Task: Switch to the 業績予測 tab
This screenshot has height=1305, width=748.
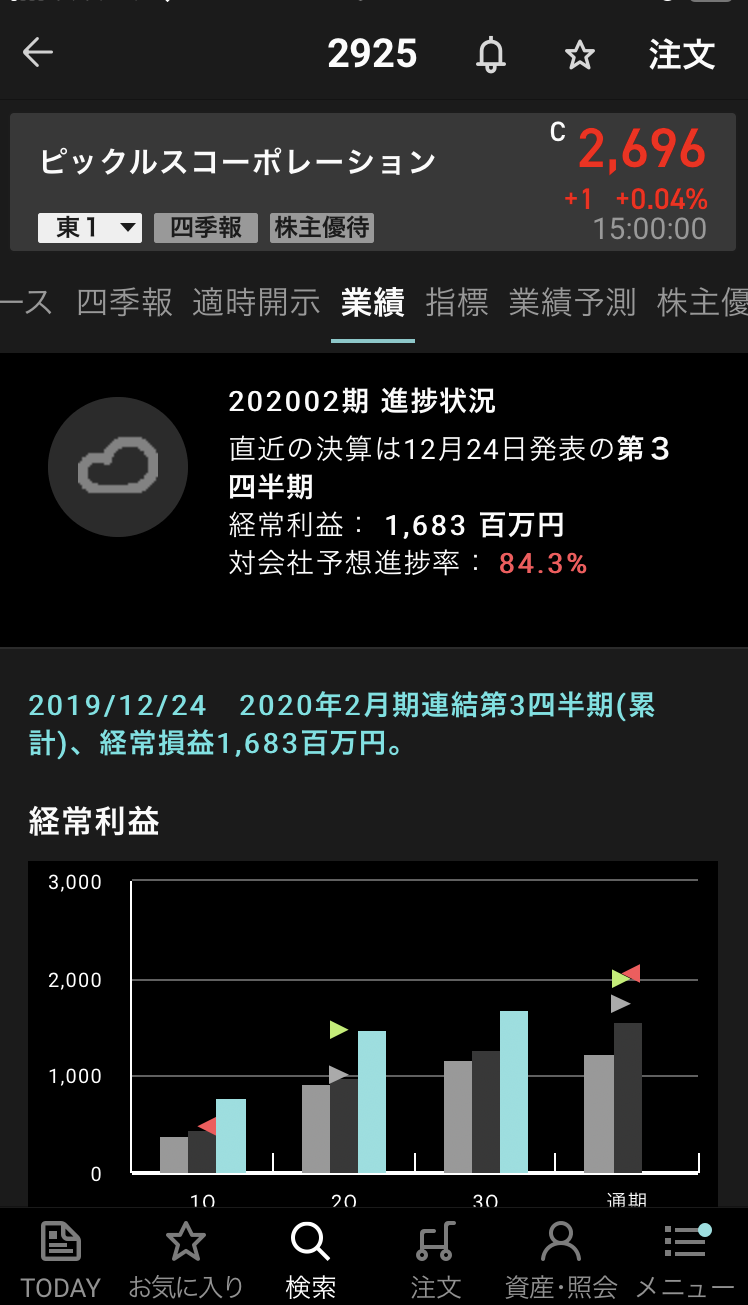Action: (x=573, y=302)
